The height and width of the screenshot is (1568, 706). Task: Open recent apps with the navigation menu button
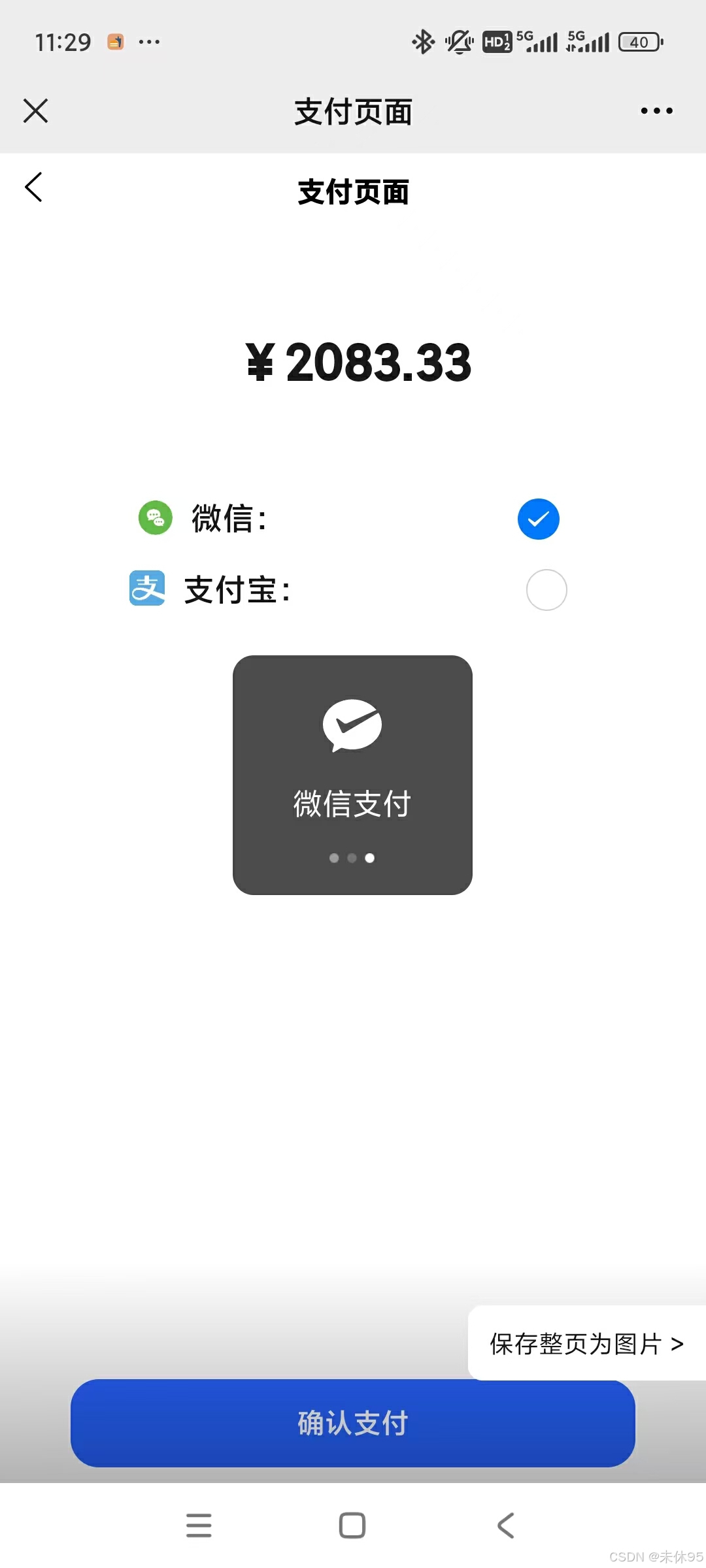click(199, 1525)
